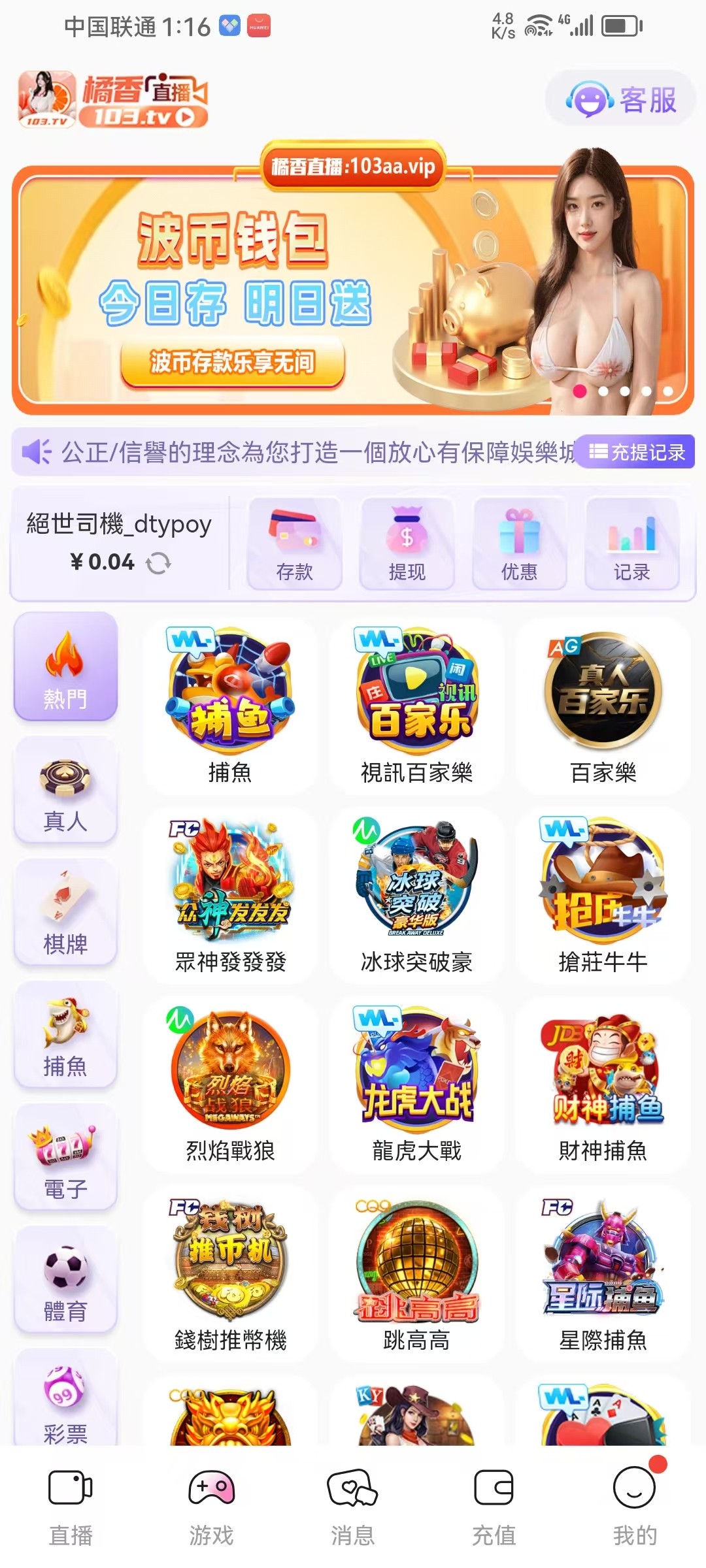
Task: Switch to the 棋牌 category
Action: tap(65, 913)
